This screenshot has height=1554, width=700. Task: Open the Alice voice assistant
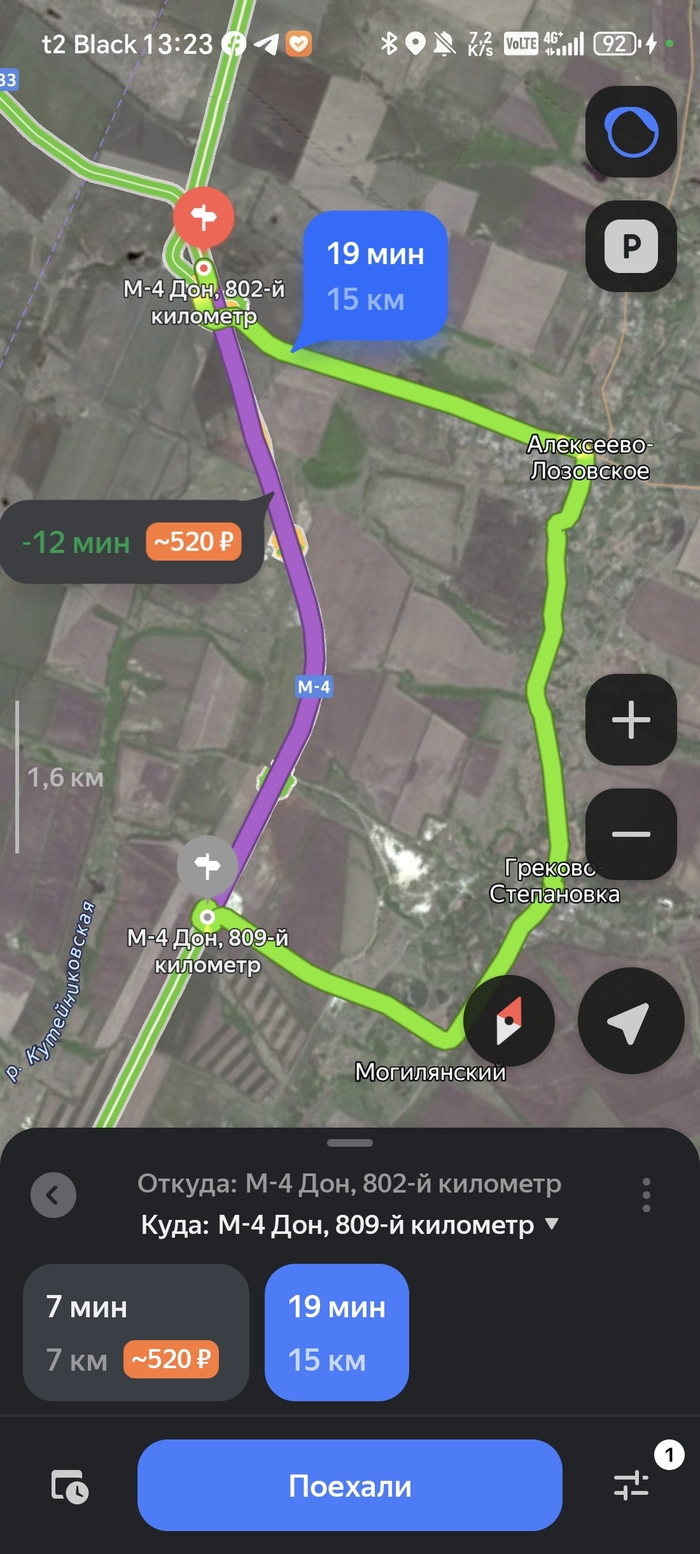(631, 132)
